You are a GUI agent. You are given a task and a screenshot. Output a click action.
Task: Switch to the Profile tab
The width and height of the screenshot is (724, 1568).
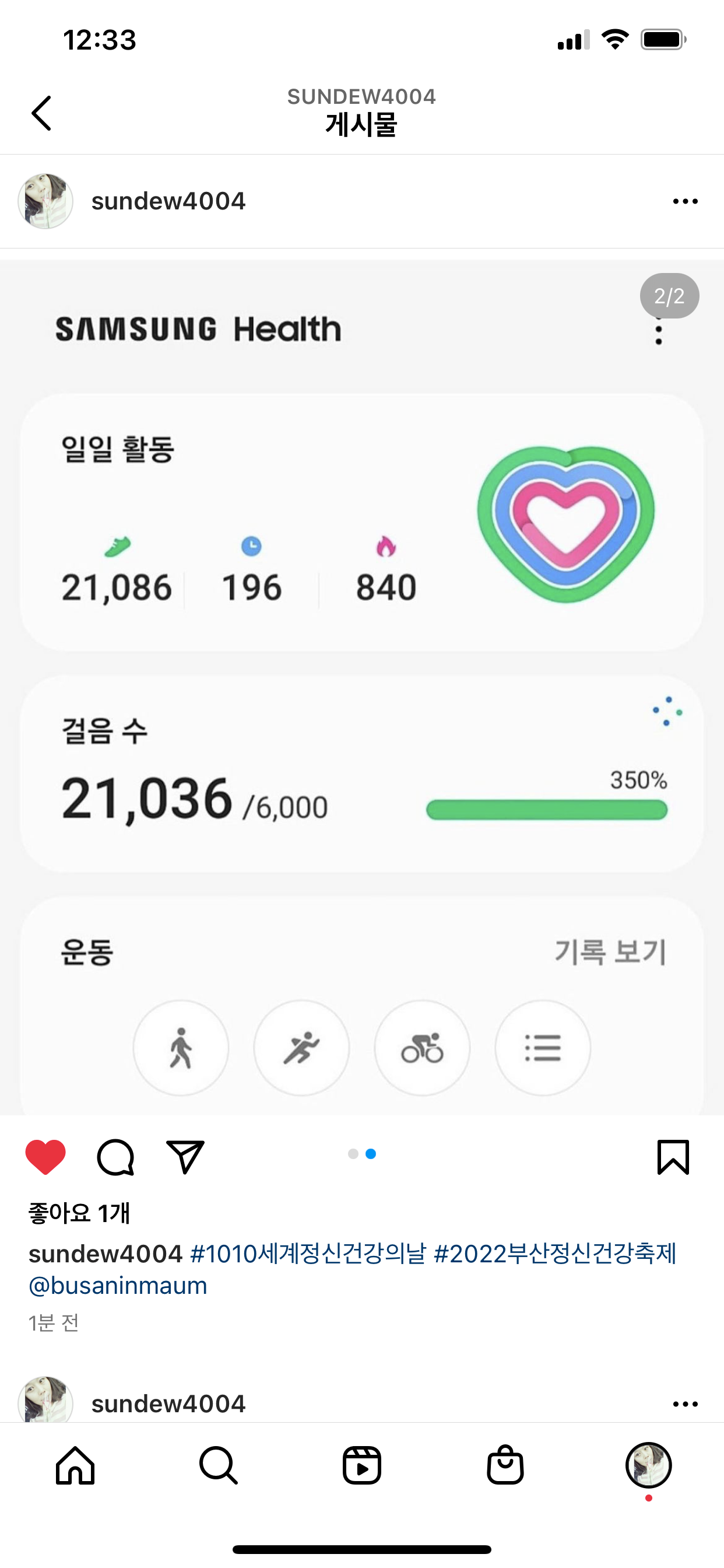[x=649, y=1465]
